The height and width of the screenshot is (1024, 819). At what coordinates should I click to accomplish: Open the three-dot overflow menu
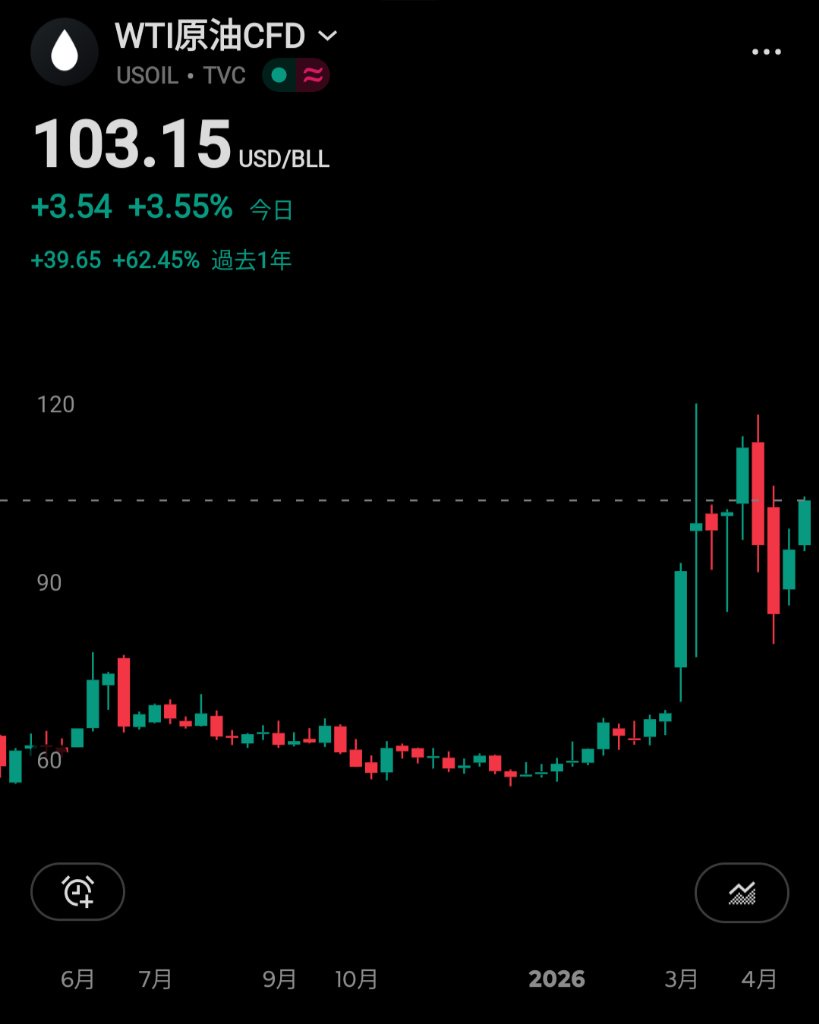pyautogui.click(x=766, y=52)
